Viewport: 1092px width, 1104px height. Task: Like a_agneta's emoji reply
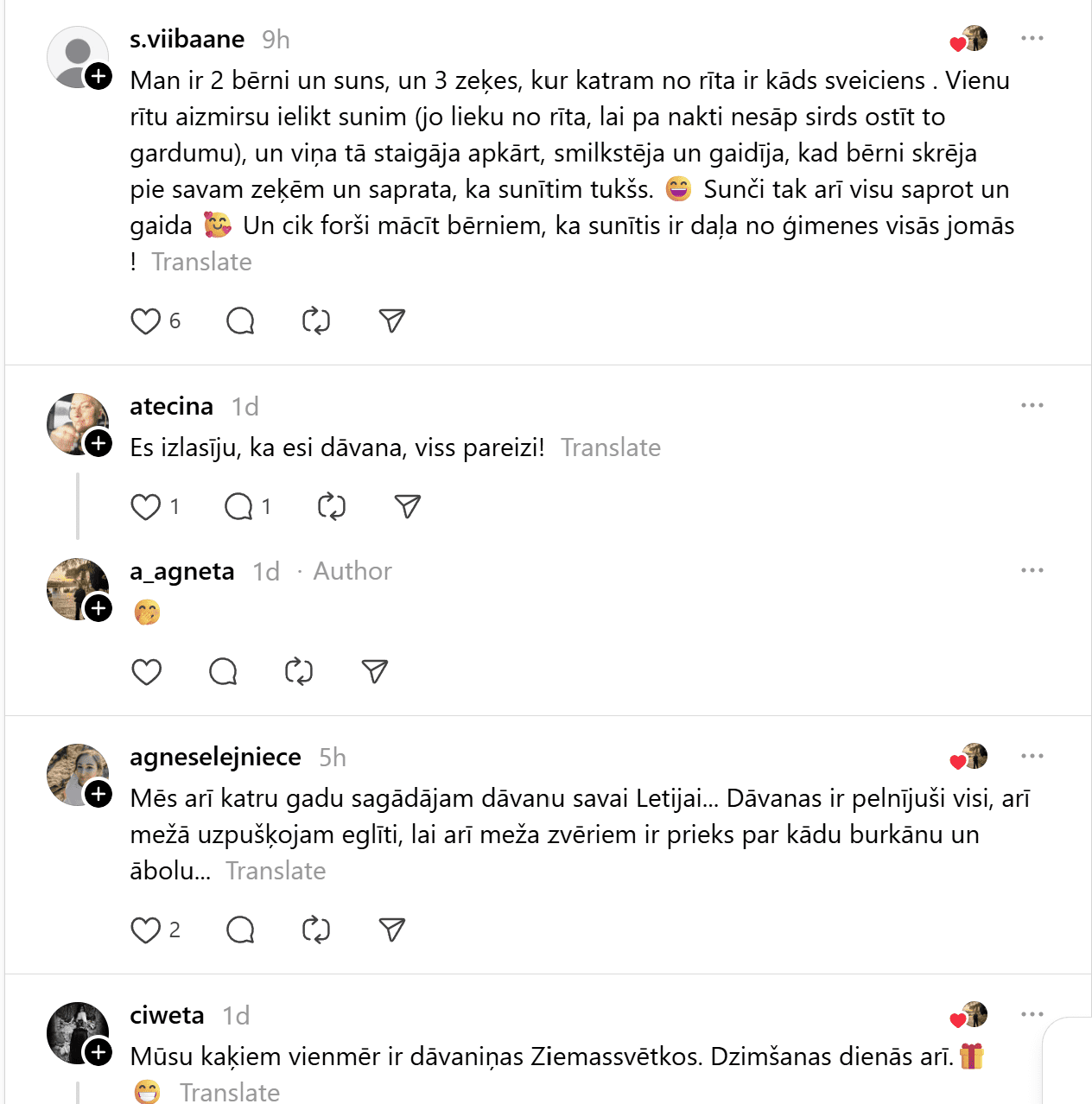[x=146, y=672]
